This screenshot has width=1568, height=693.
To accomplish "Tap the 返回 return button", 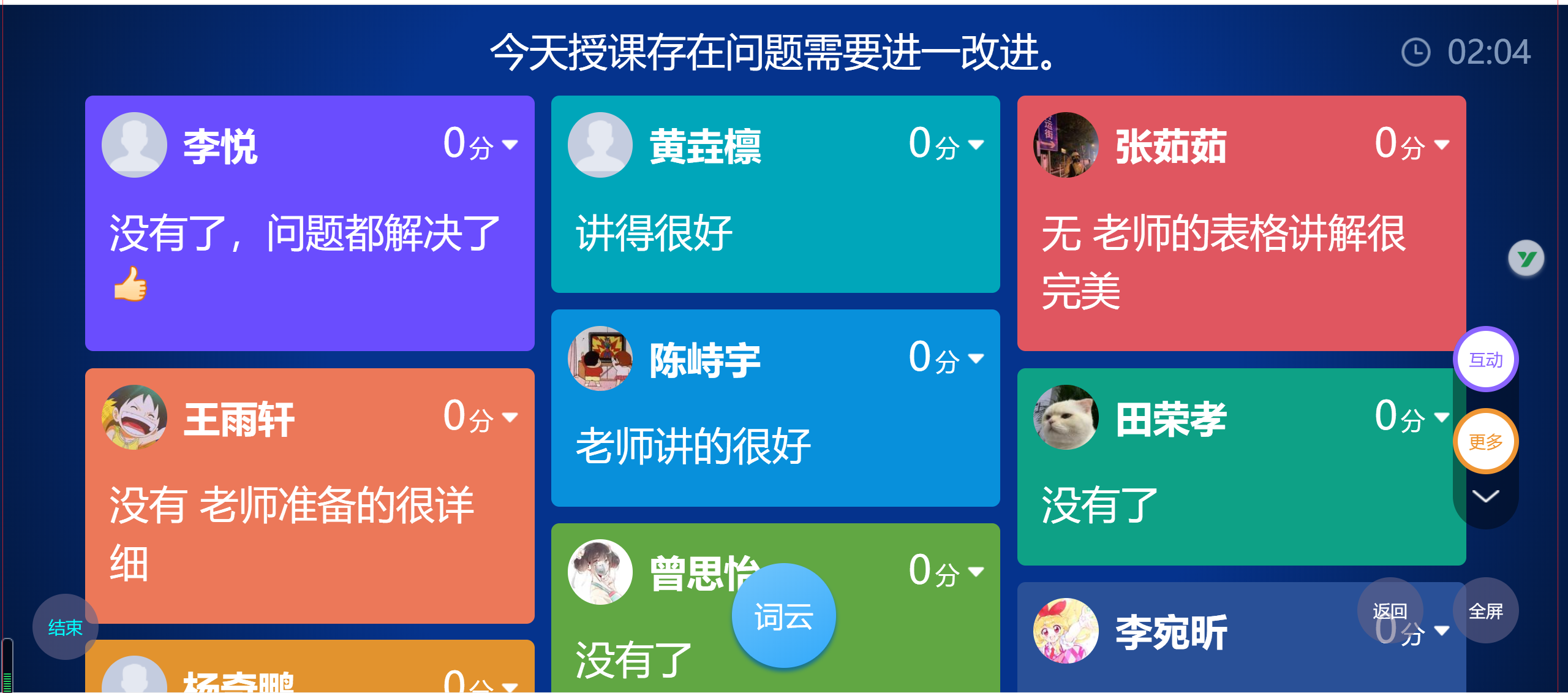I will (x=1390, y=610).
